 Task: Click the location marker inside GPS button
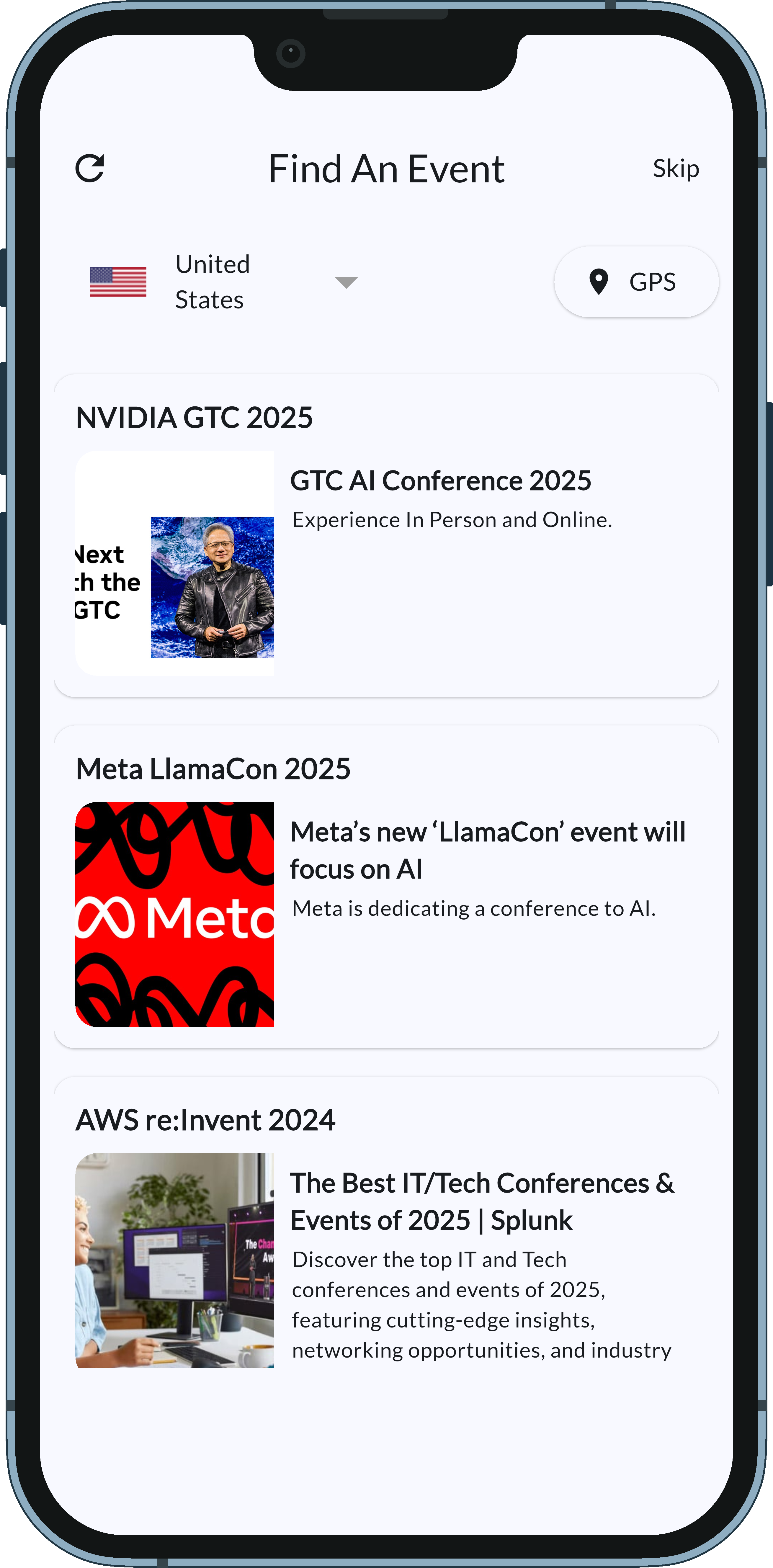click(599, 281)
